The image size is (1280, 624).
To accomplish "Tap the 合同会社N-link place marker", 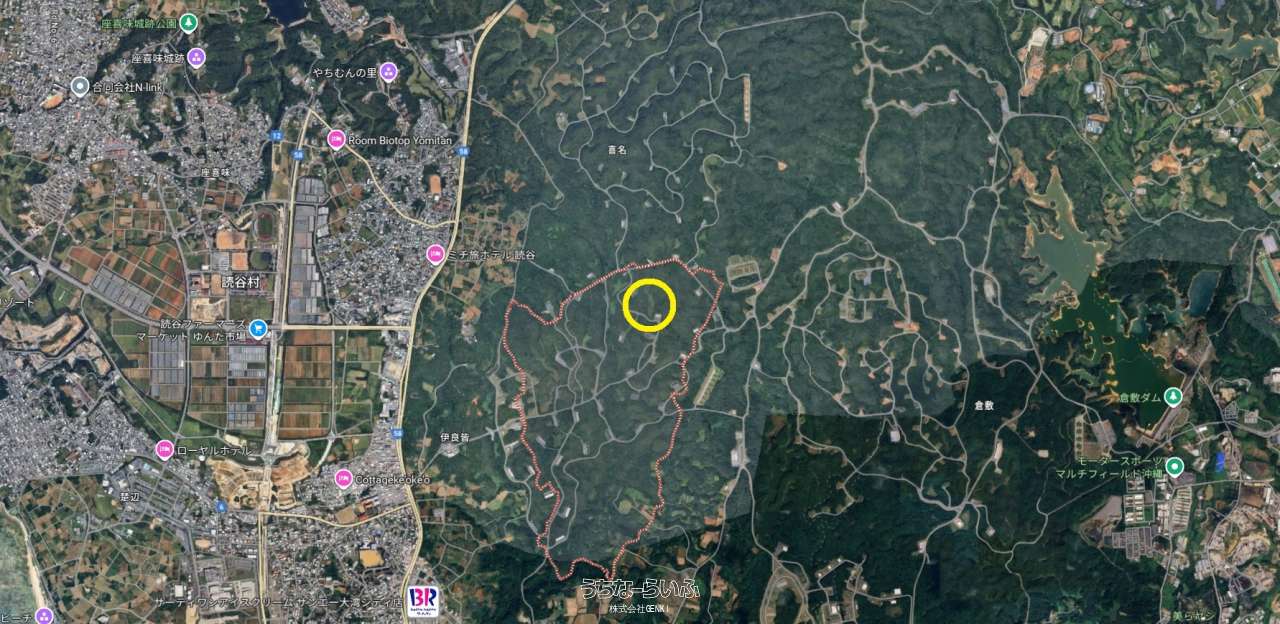I will [80, 88].
